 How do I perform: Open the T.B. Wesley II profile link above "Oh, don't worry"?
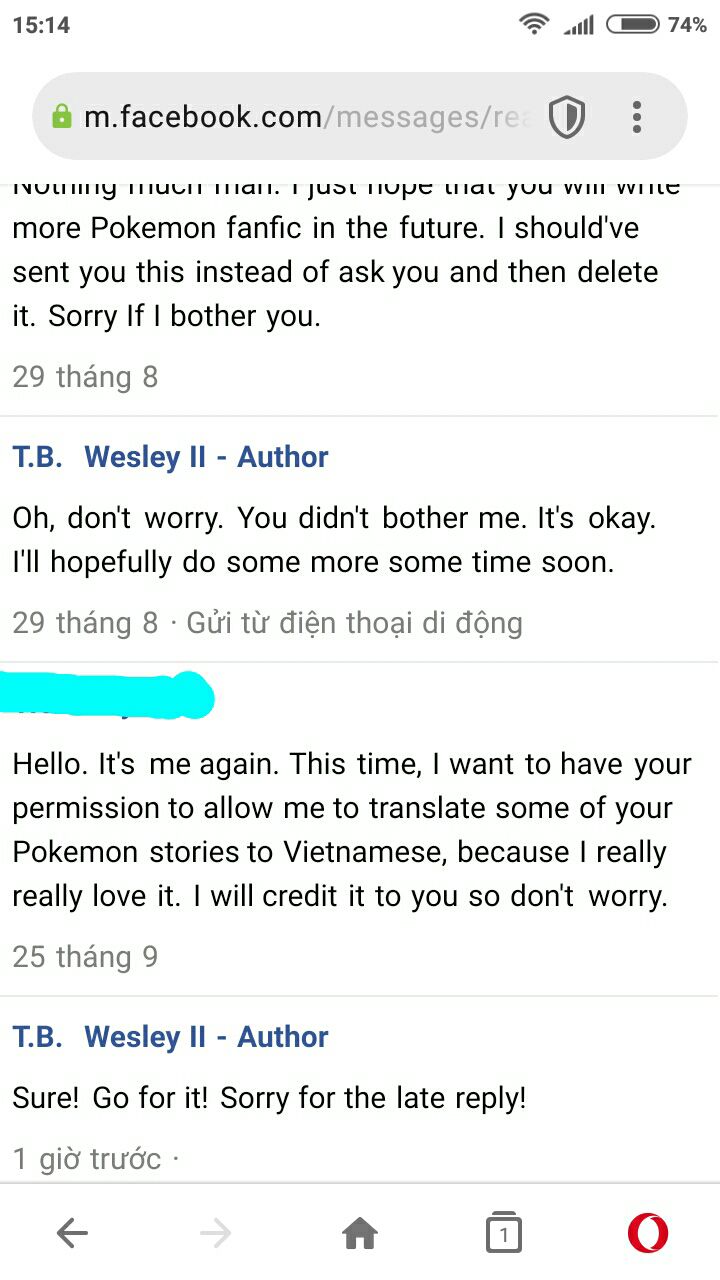click(x=170, y=457)
